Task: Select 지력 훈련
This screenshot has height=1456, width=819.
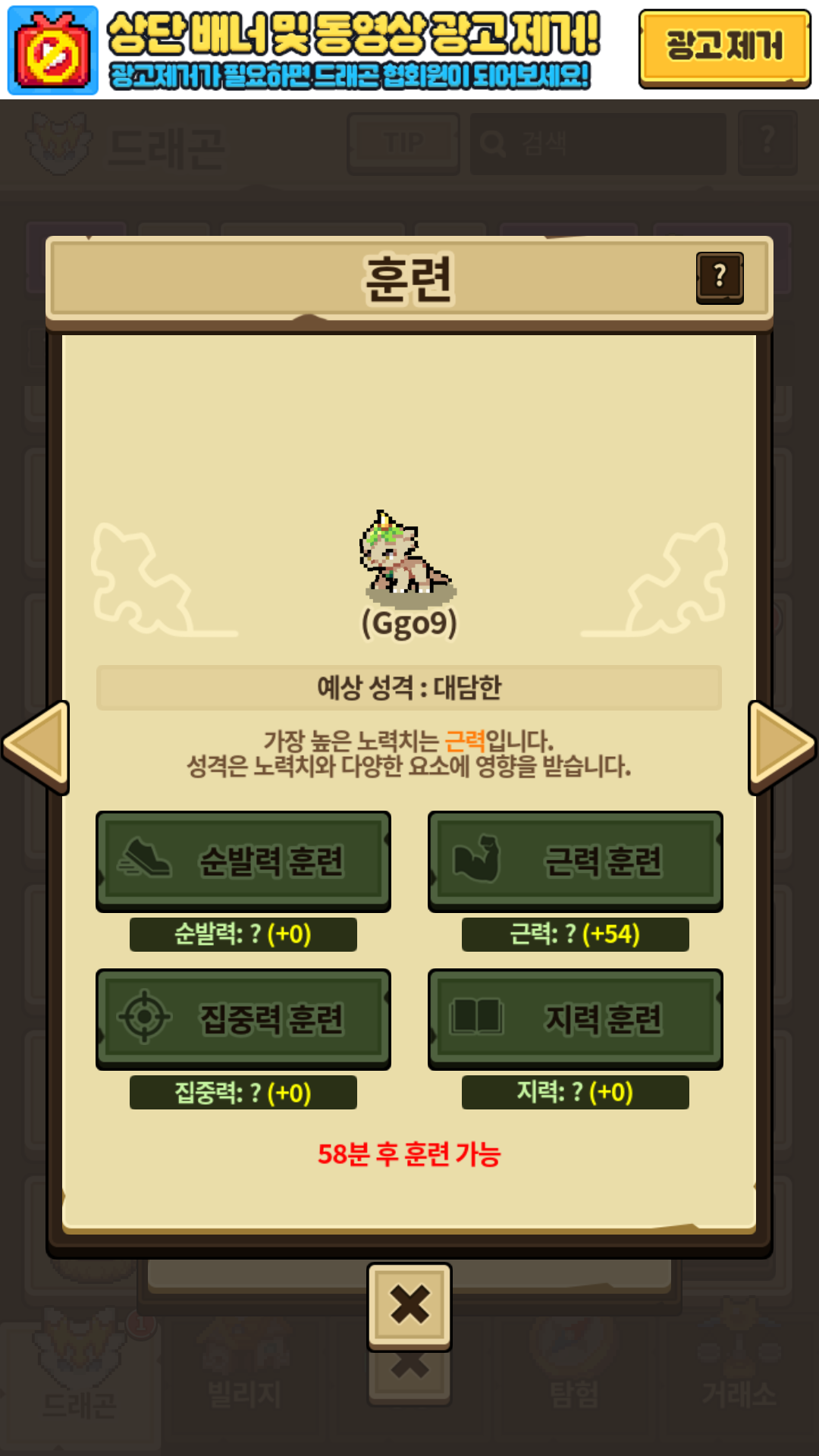Action: pos(576,1019)
